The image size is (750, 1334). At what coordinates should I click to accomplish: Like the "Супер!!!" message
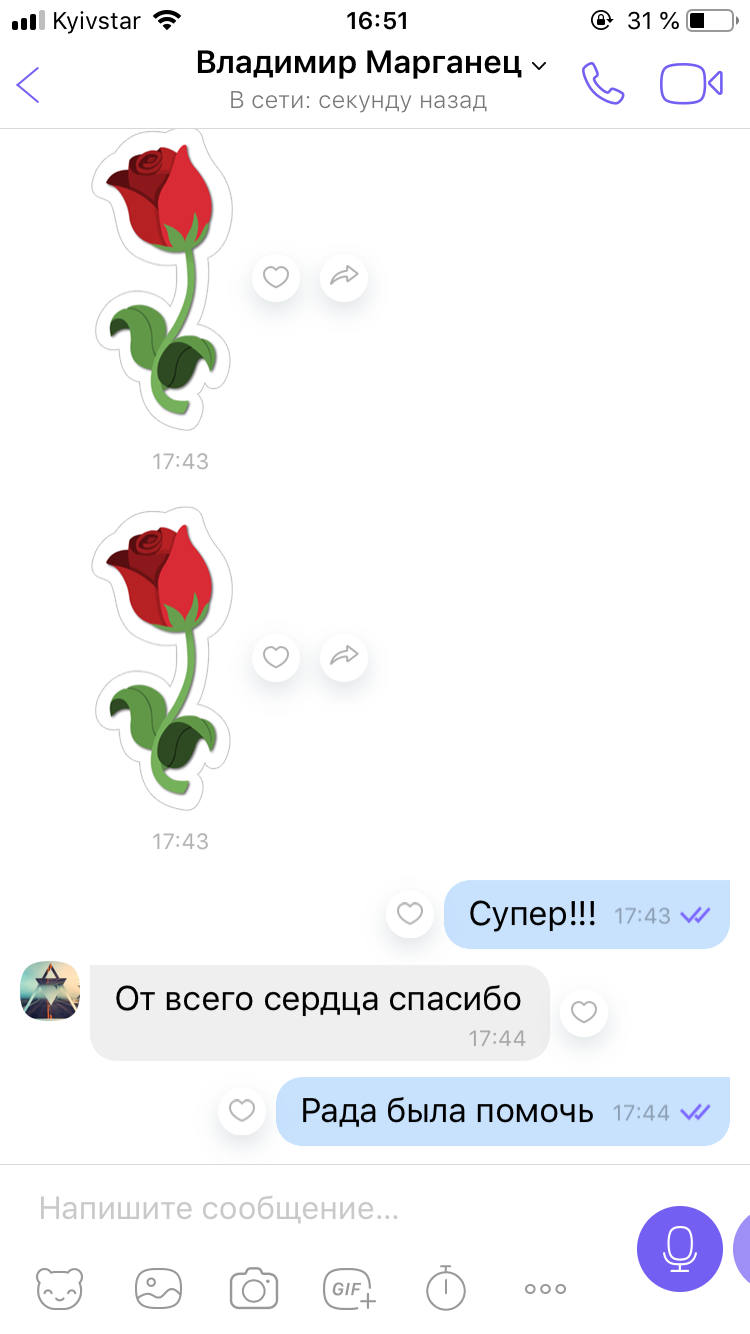pos(410,913)
